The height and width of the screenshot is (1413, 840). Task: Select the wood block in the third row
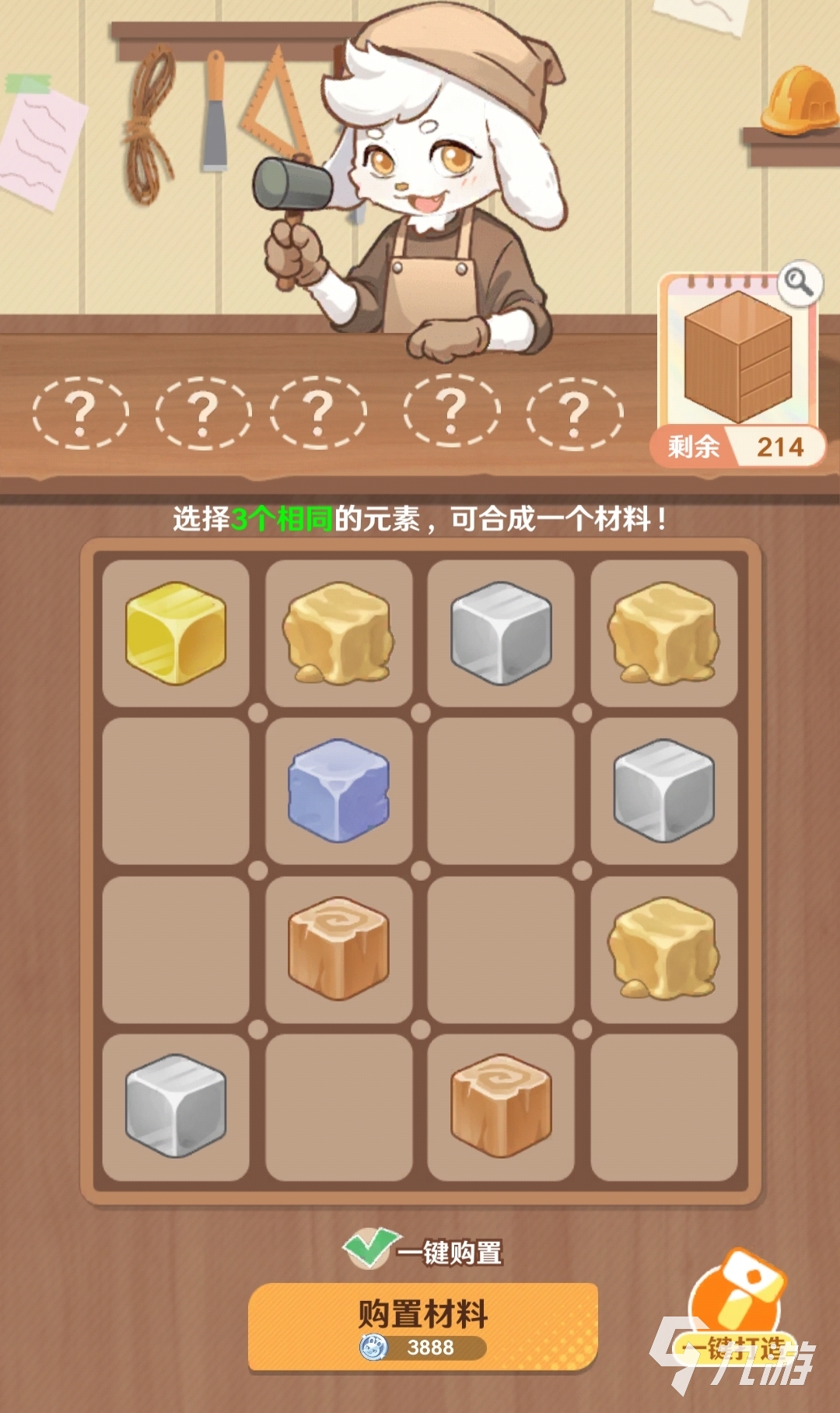tap(338, 948)
